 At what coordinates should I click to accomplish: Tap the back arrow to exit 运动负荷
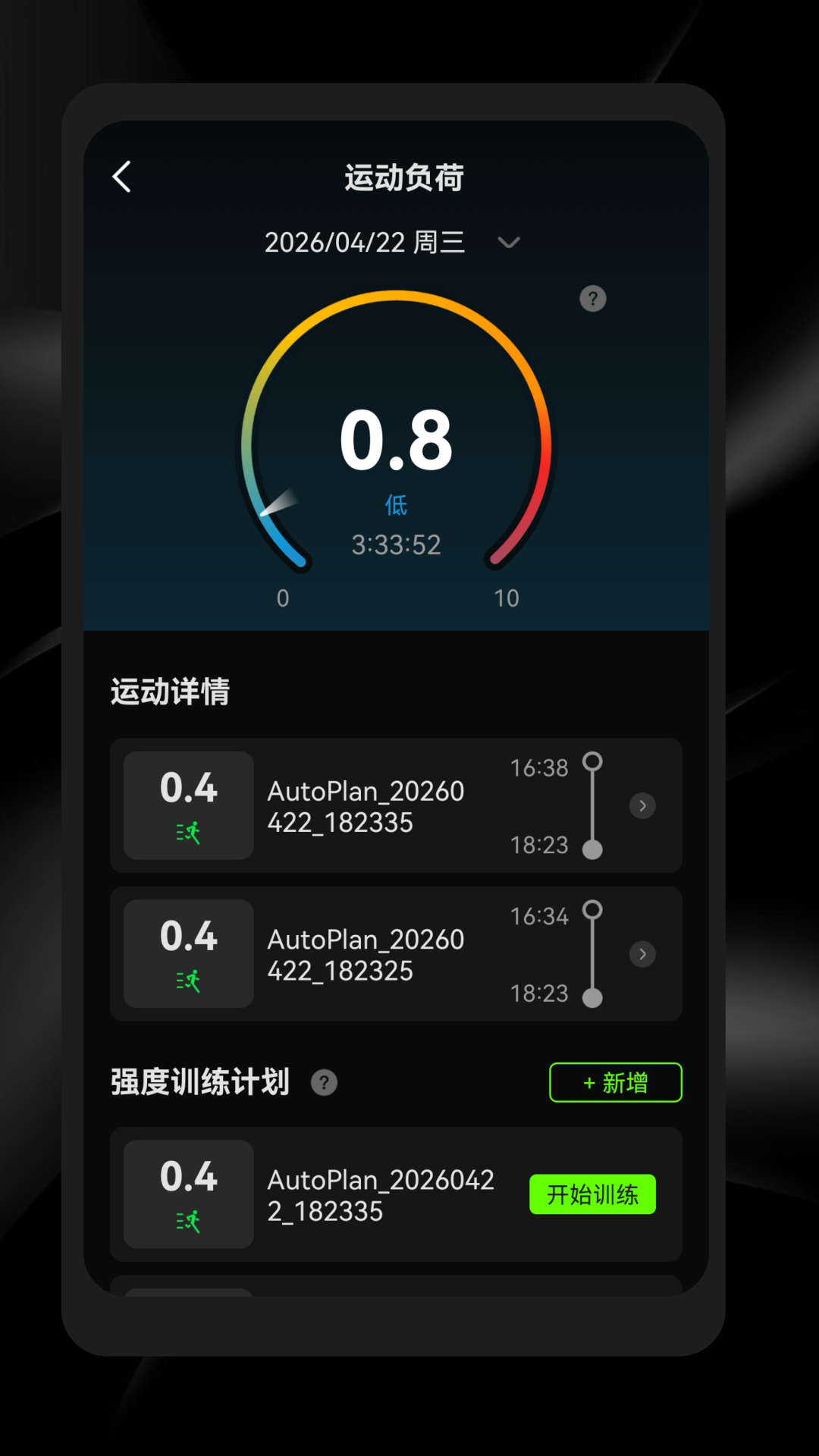(x=121, y=176)
